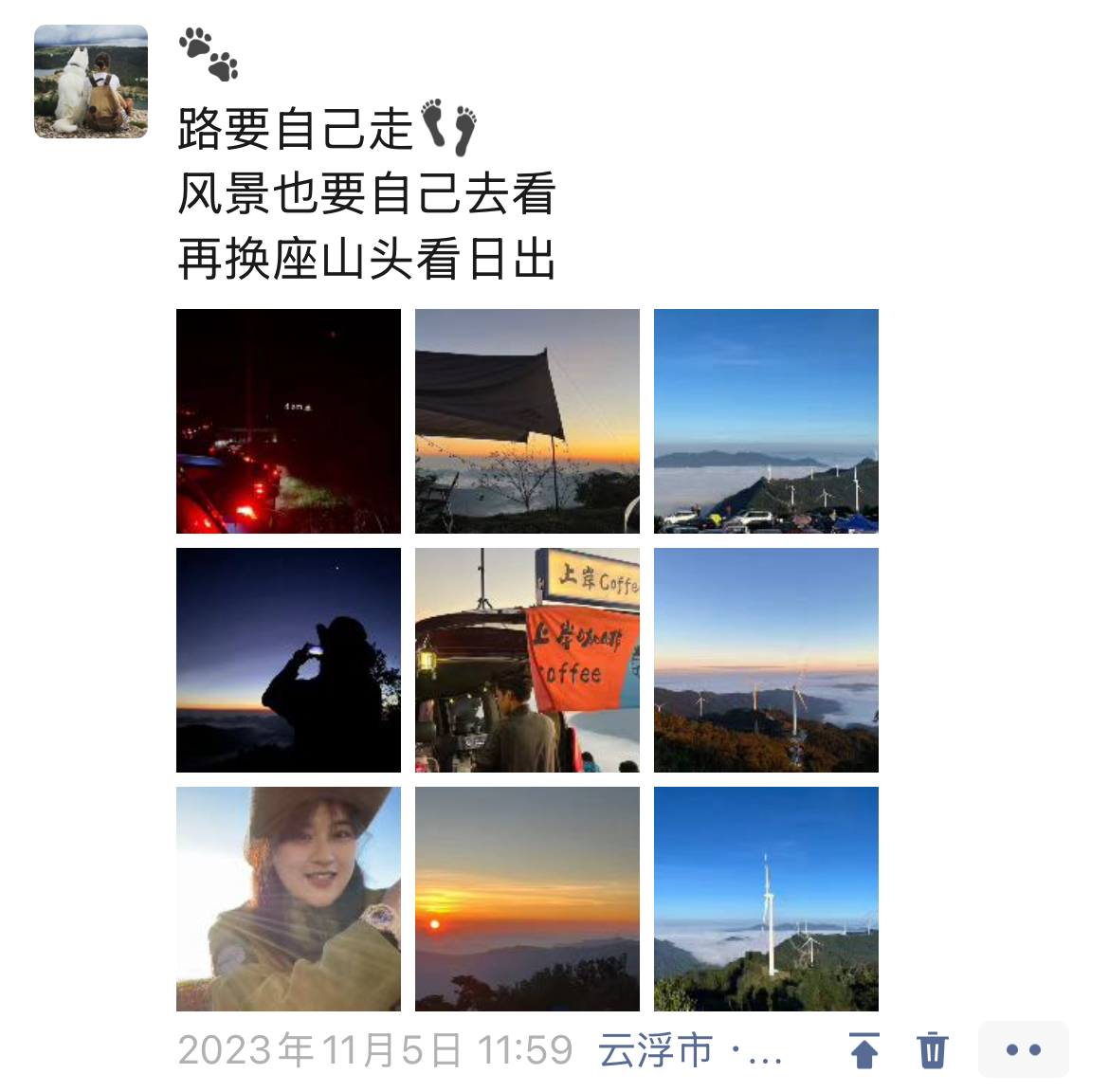1109x1092 pixels.
Task: Open the 上岸 Coffee stall photo
Action: (x=527, y=660)
